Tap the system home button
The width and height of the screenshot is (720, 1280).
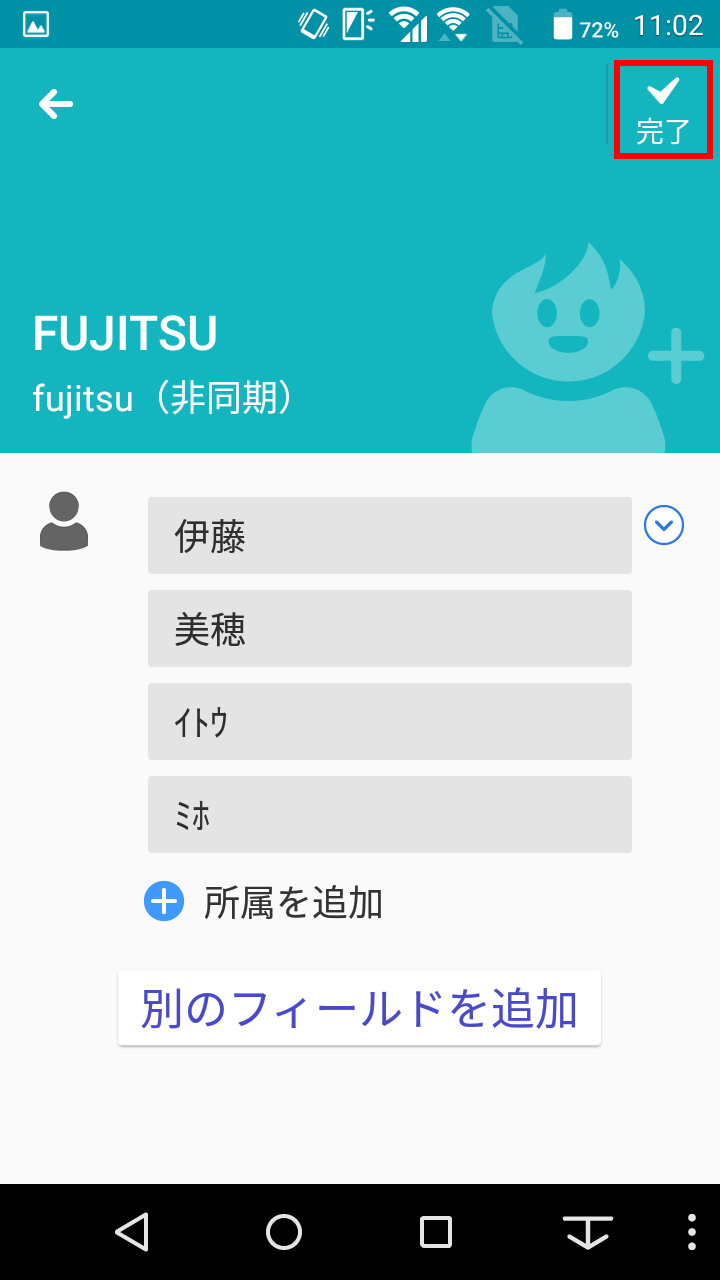284,1232
